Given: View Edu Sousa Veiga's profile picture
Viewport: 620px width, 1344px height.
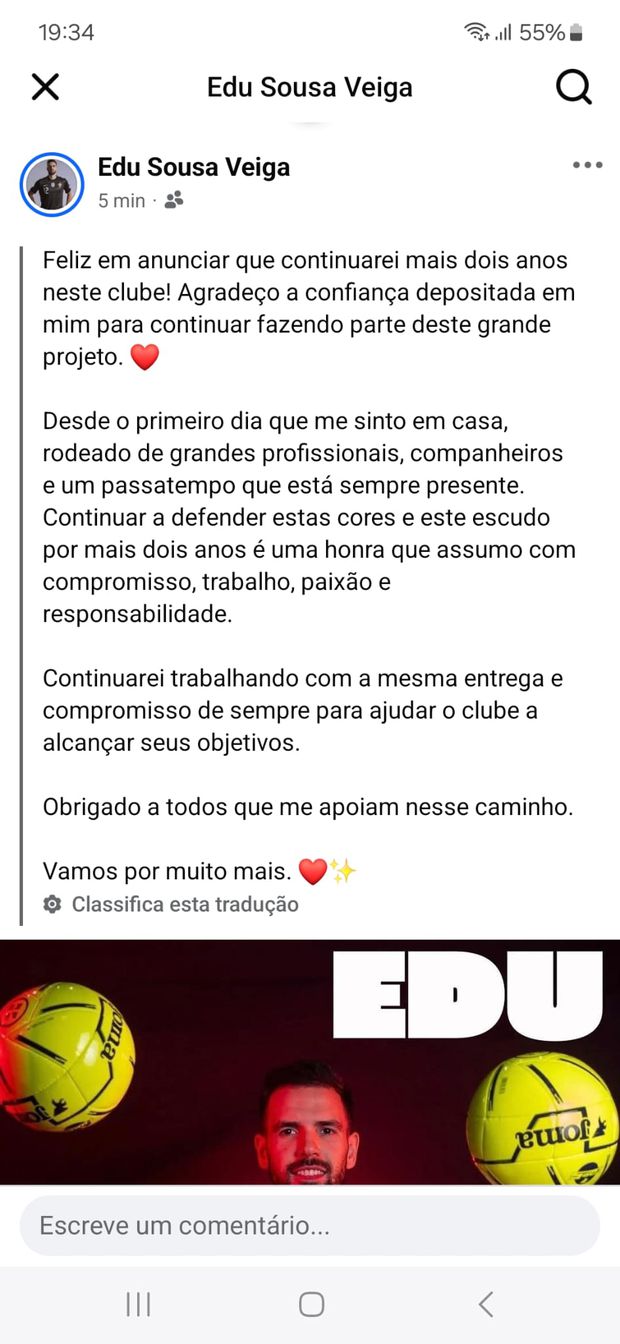Looking at the screenshot, I should tap(51, 184).
